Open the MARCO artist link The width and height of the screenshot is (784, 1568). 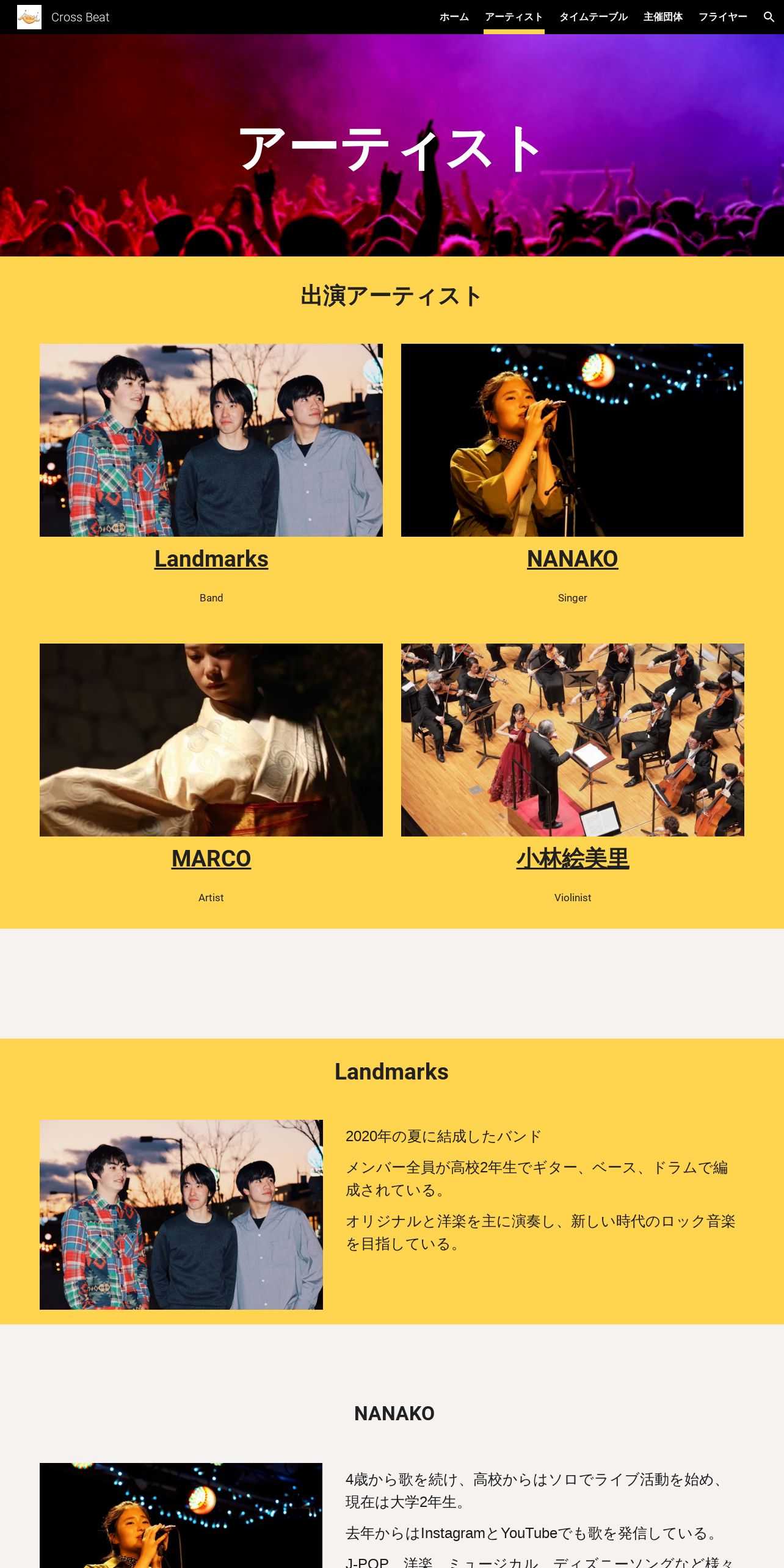click(211, 858)
